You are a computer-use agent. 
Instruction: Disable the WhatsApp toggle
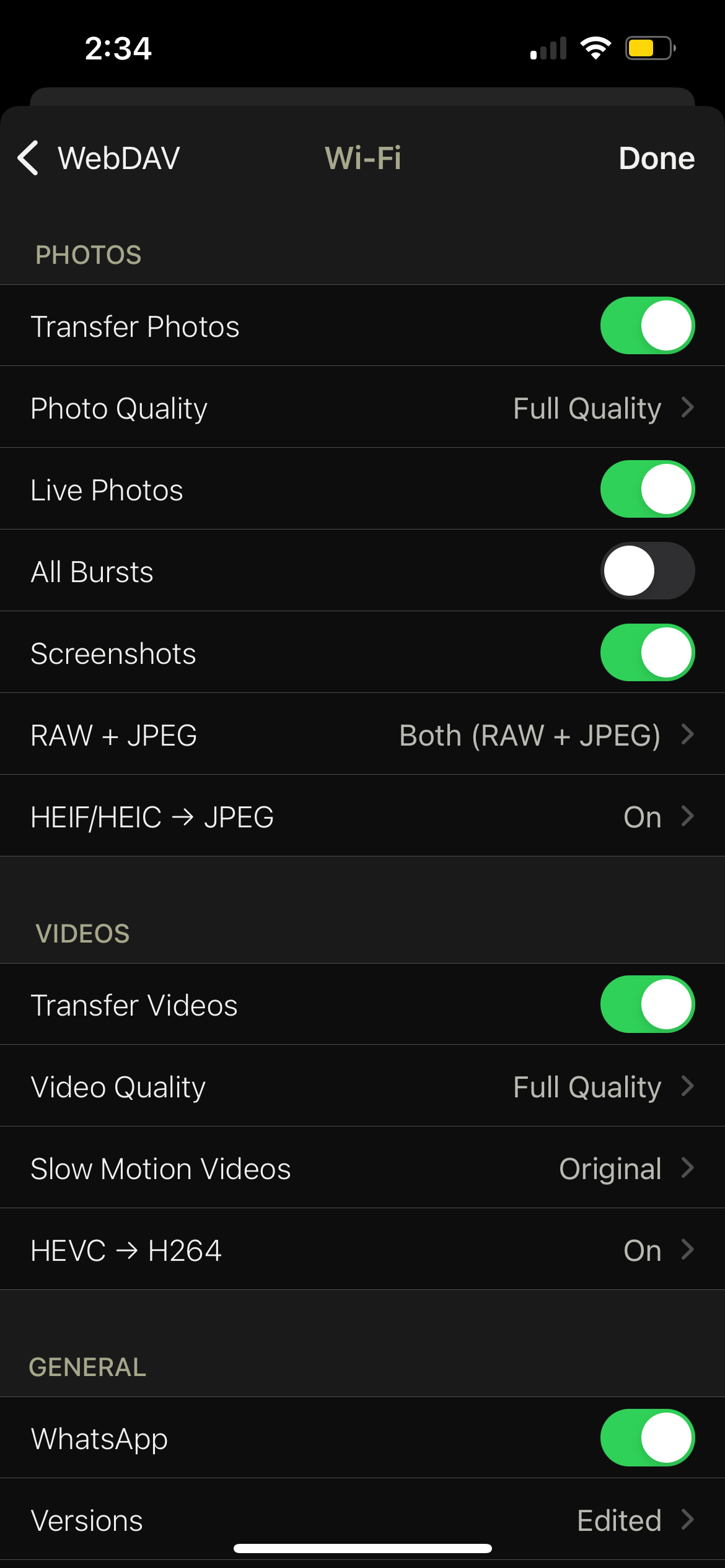pos(647,1438)
